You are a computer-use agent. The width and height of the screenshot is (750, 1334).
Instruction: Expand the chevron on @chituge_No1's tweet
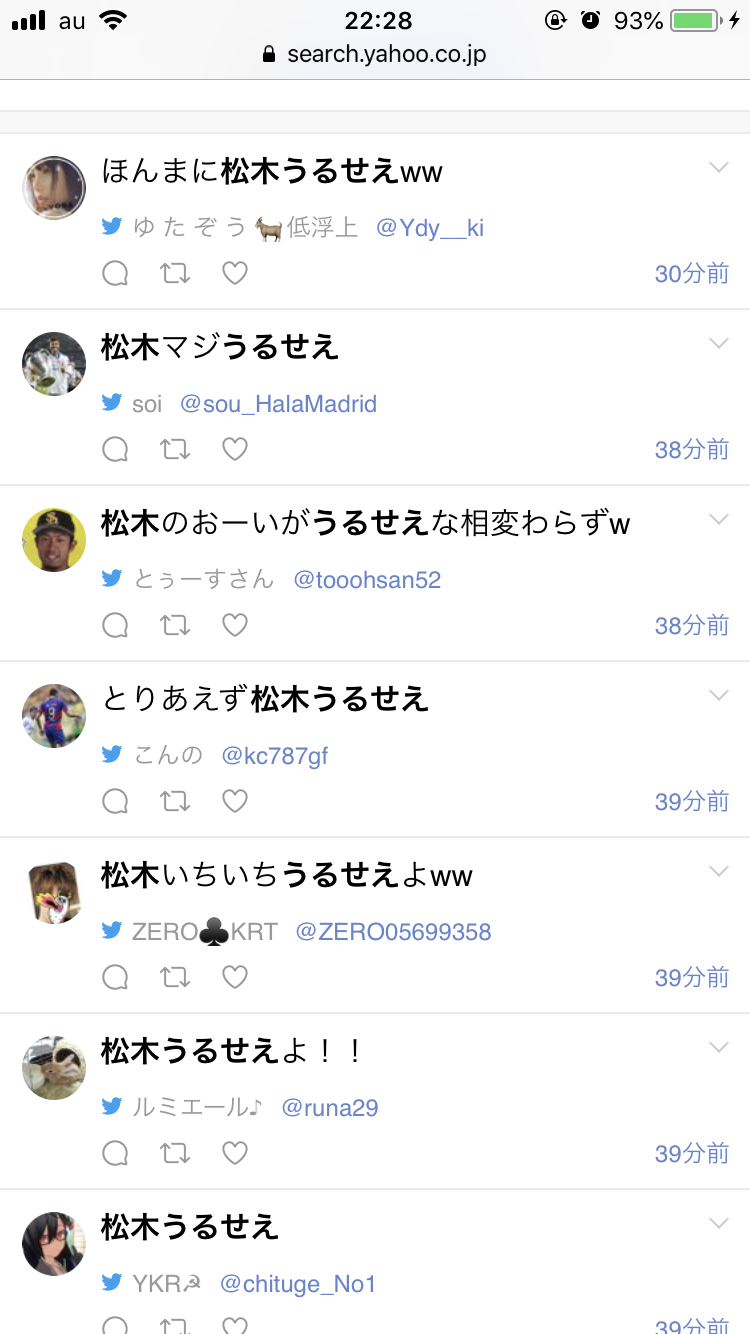[x=719, y=1224]
